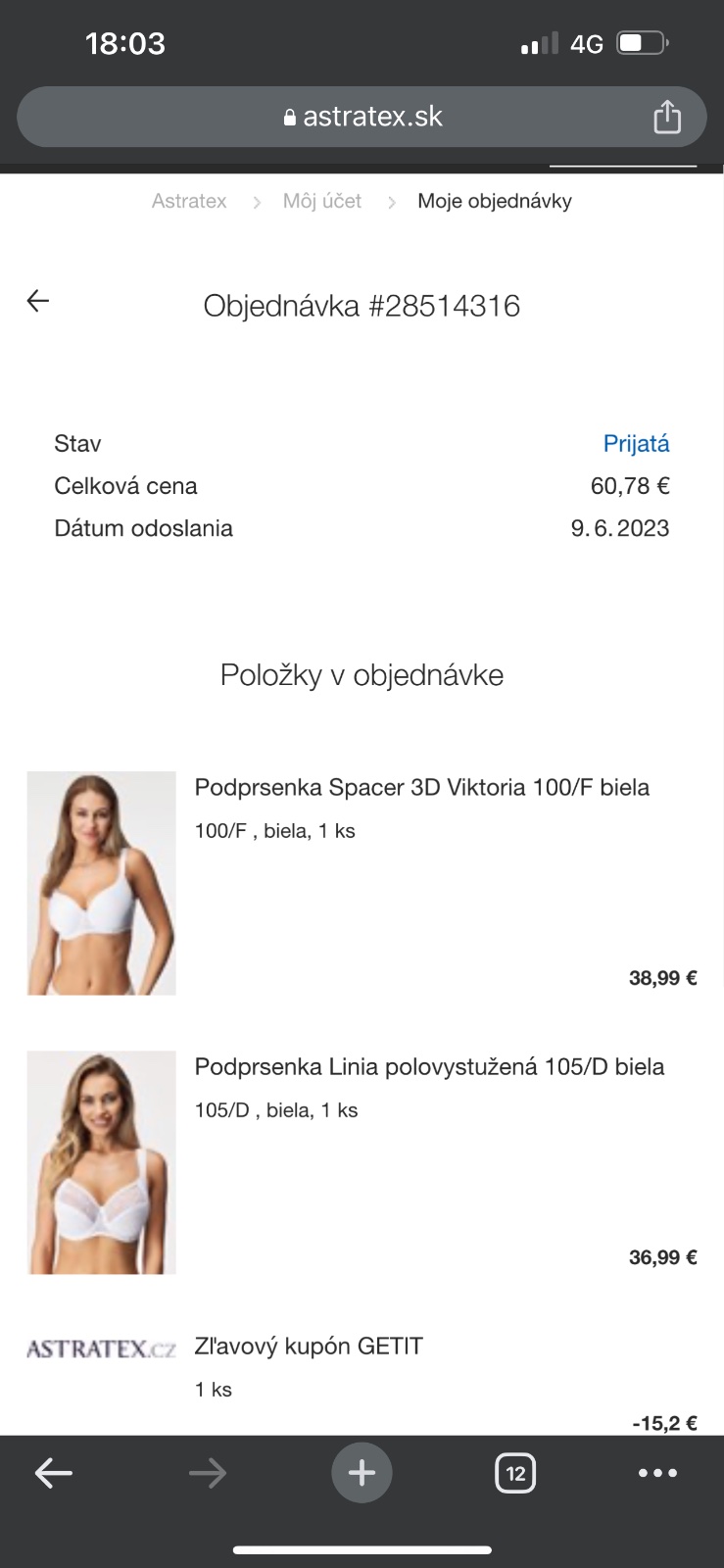This screenshot has height=1568, width=724.
Task: Share this page from the address bar
Action: point(667,117)
